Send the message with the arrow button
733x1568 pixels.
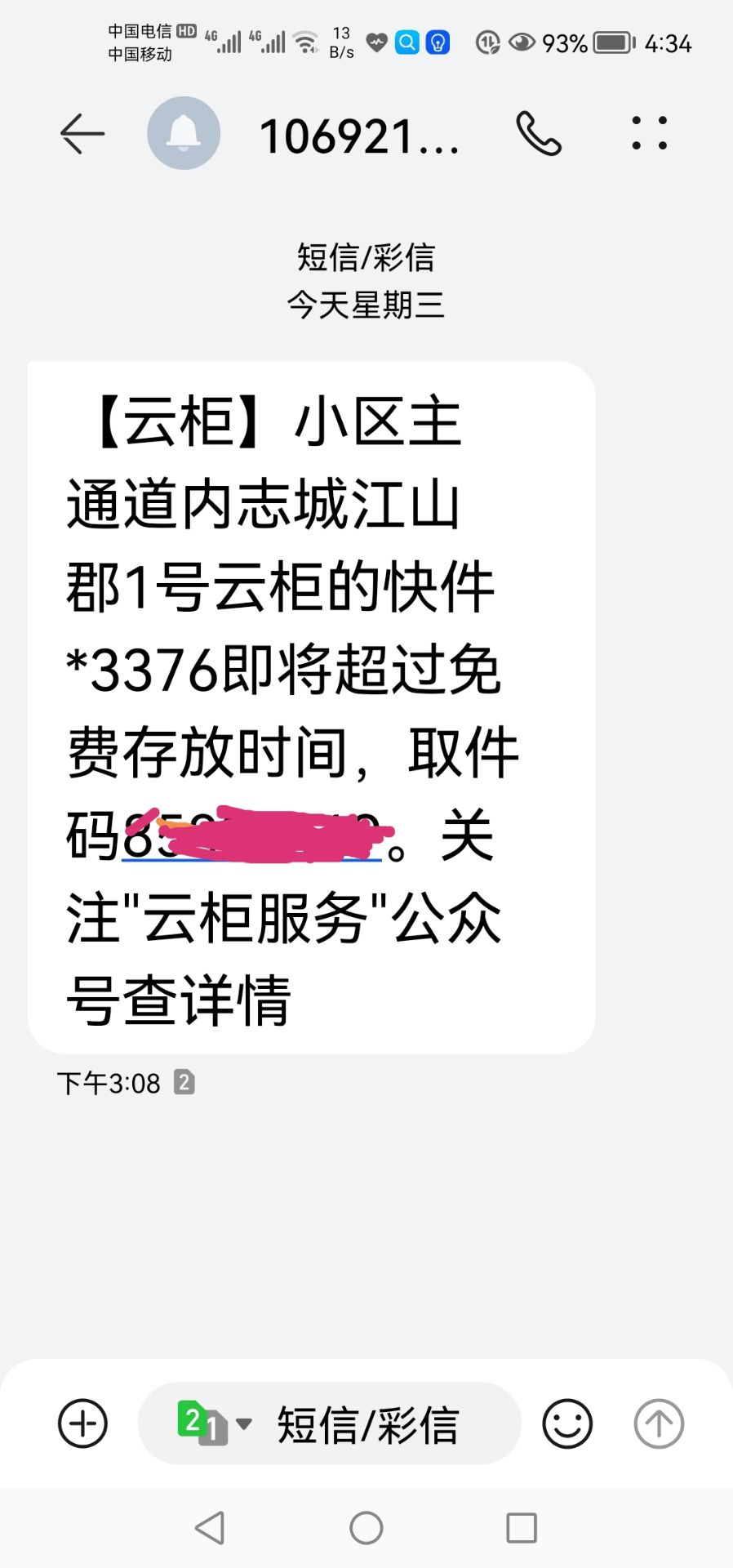(659, 1423)
